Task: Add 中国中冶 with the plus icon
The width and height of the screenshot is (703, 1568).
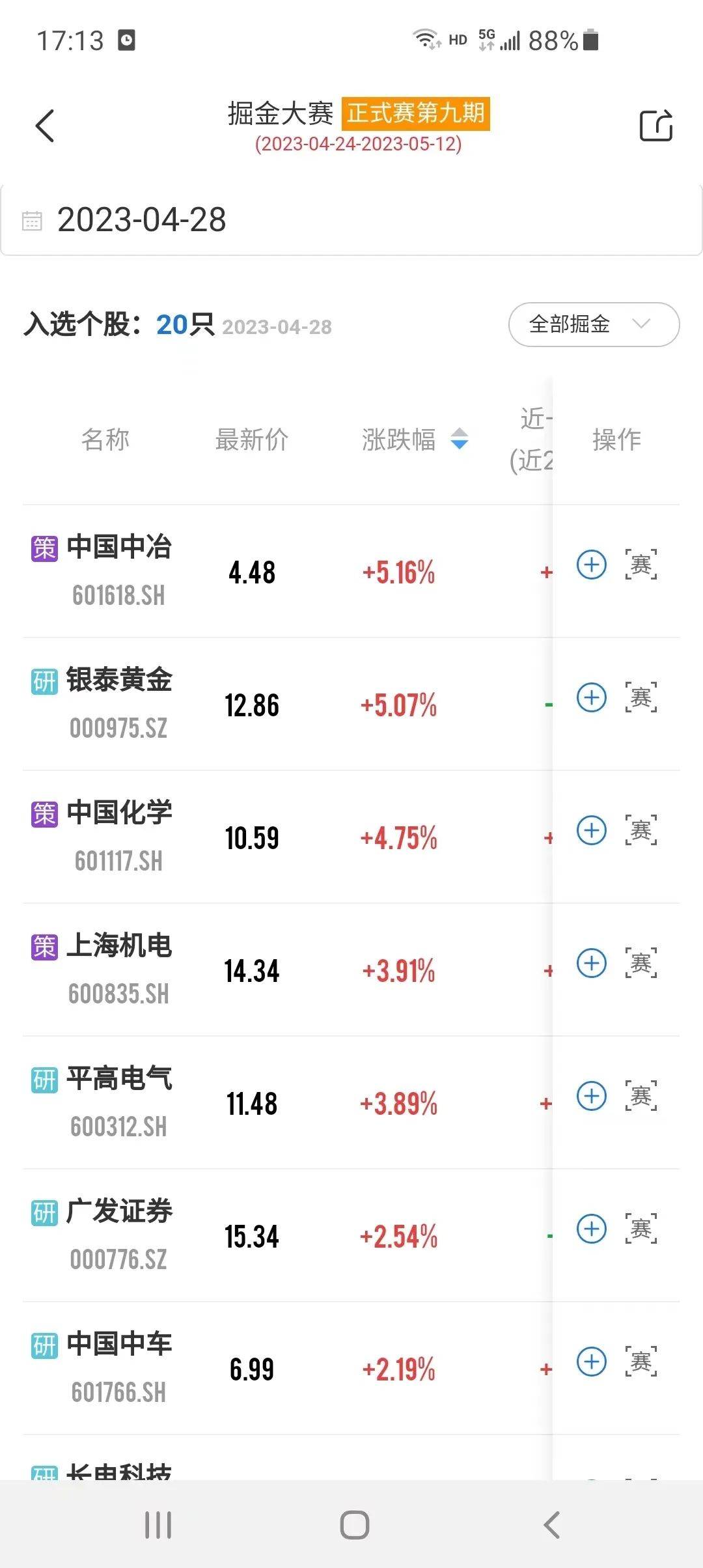Action: pos(591,565)
